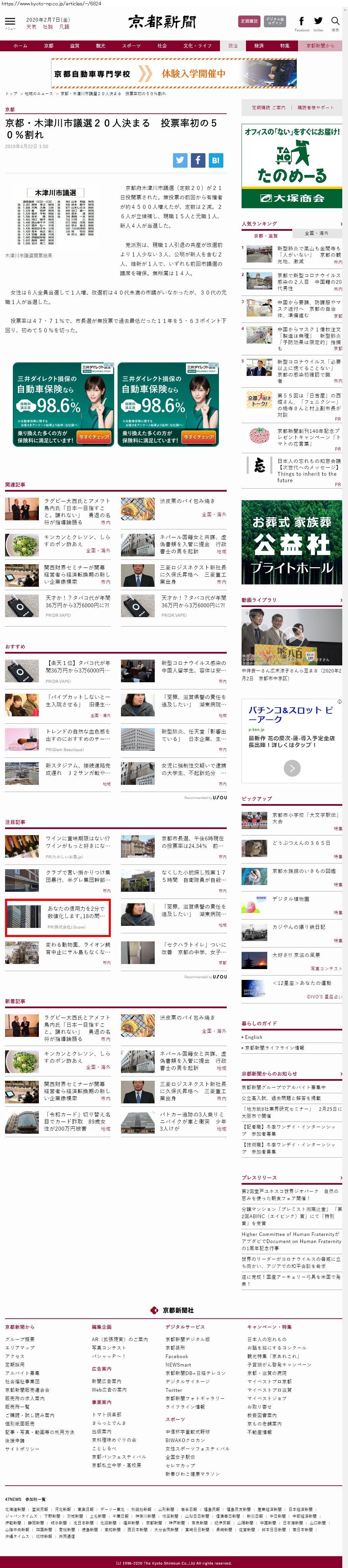Screen dimensions: 348x1568
Task: Open the hamburger menu
Action: pos(10,23)
